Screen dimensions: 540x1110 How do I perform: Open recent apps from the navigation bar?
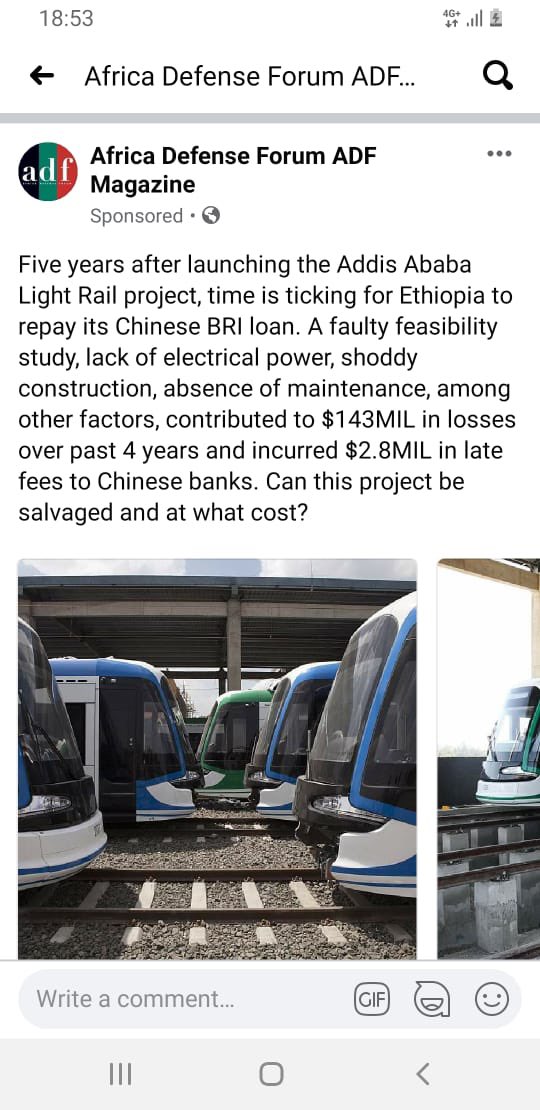coord(120,1074)
